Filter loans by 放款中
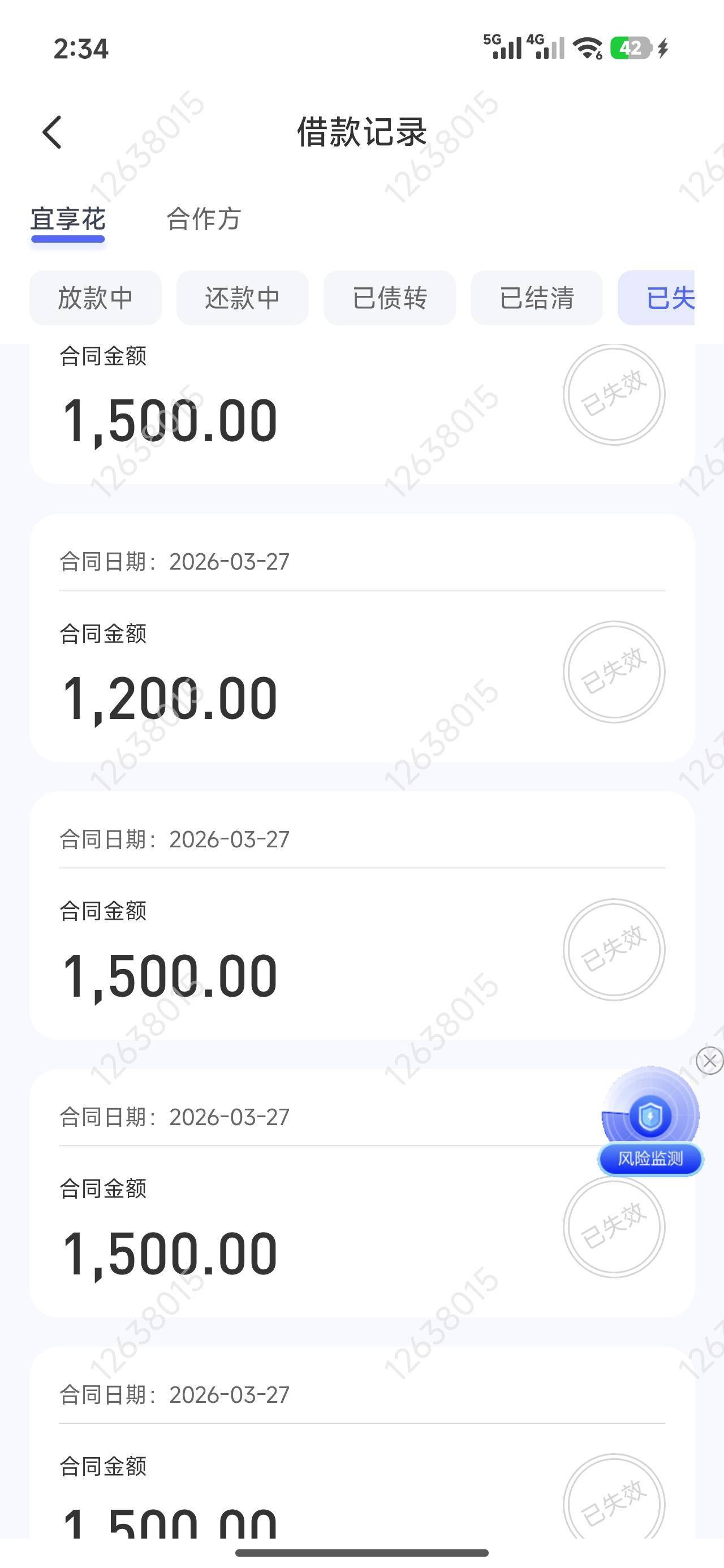Screen dimensions: 724x1568 [x=96, y=298]
